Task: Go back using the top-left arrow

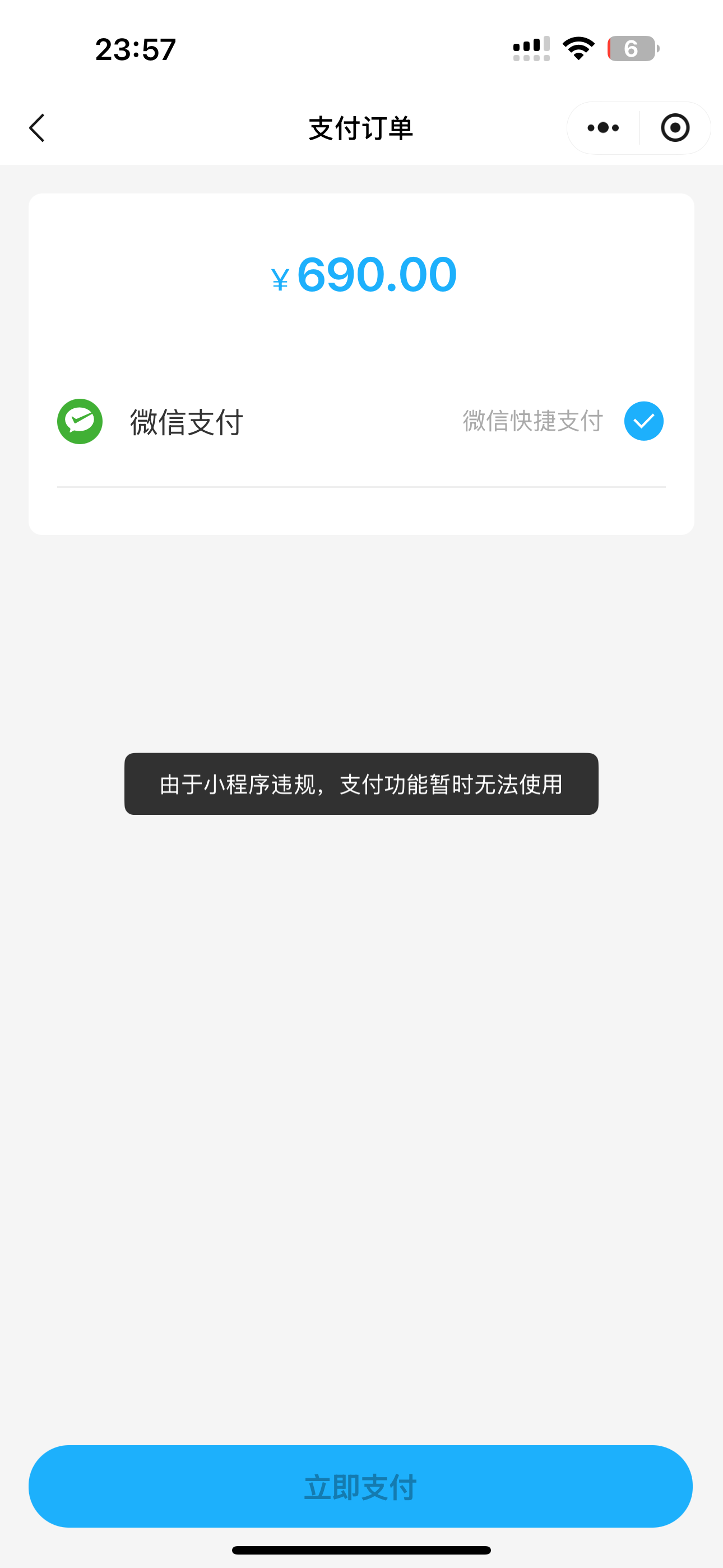Action: coord(37,128)
